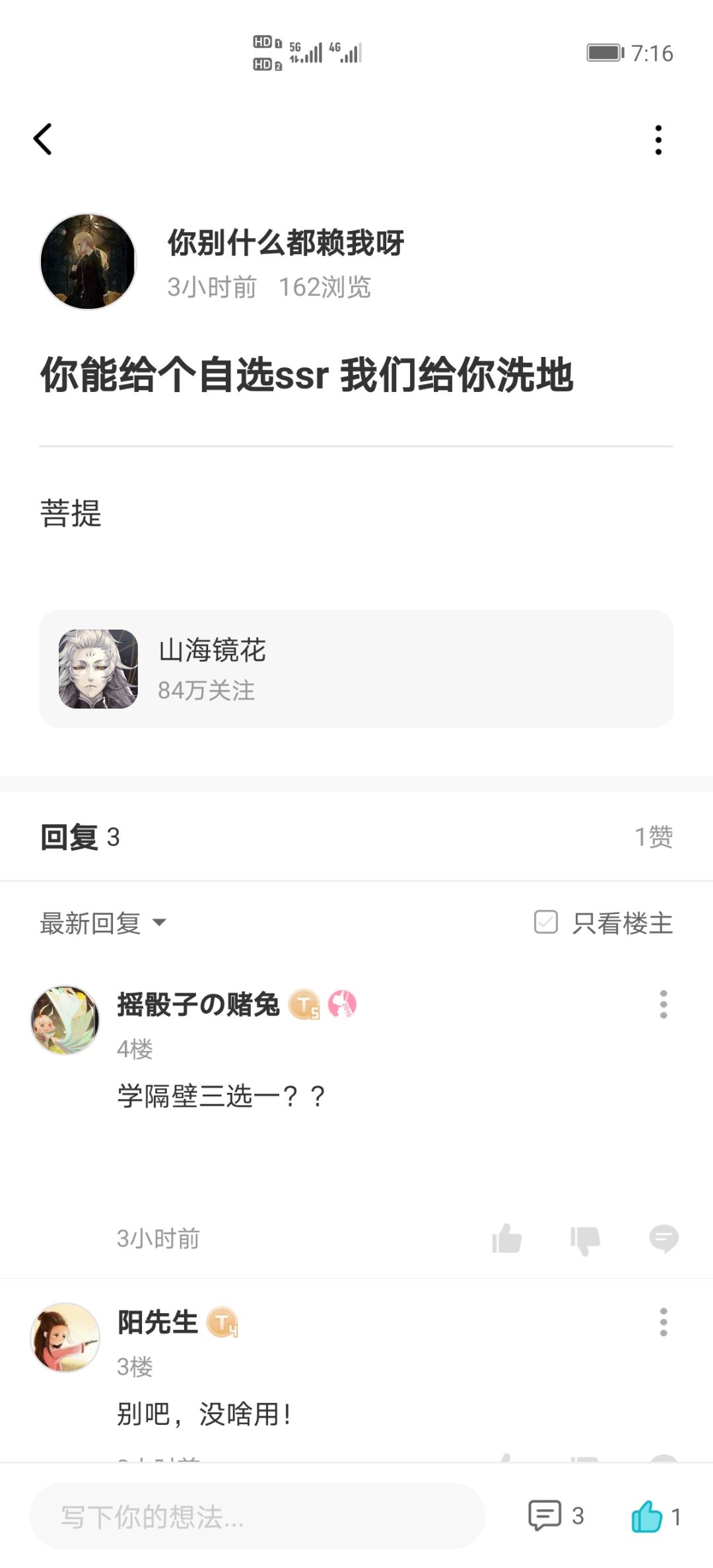Check the 只看楼主 box
Screen dimensions: 713x1568
(x=546, y=922)
